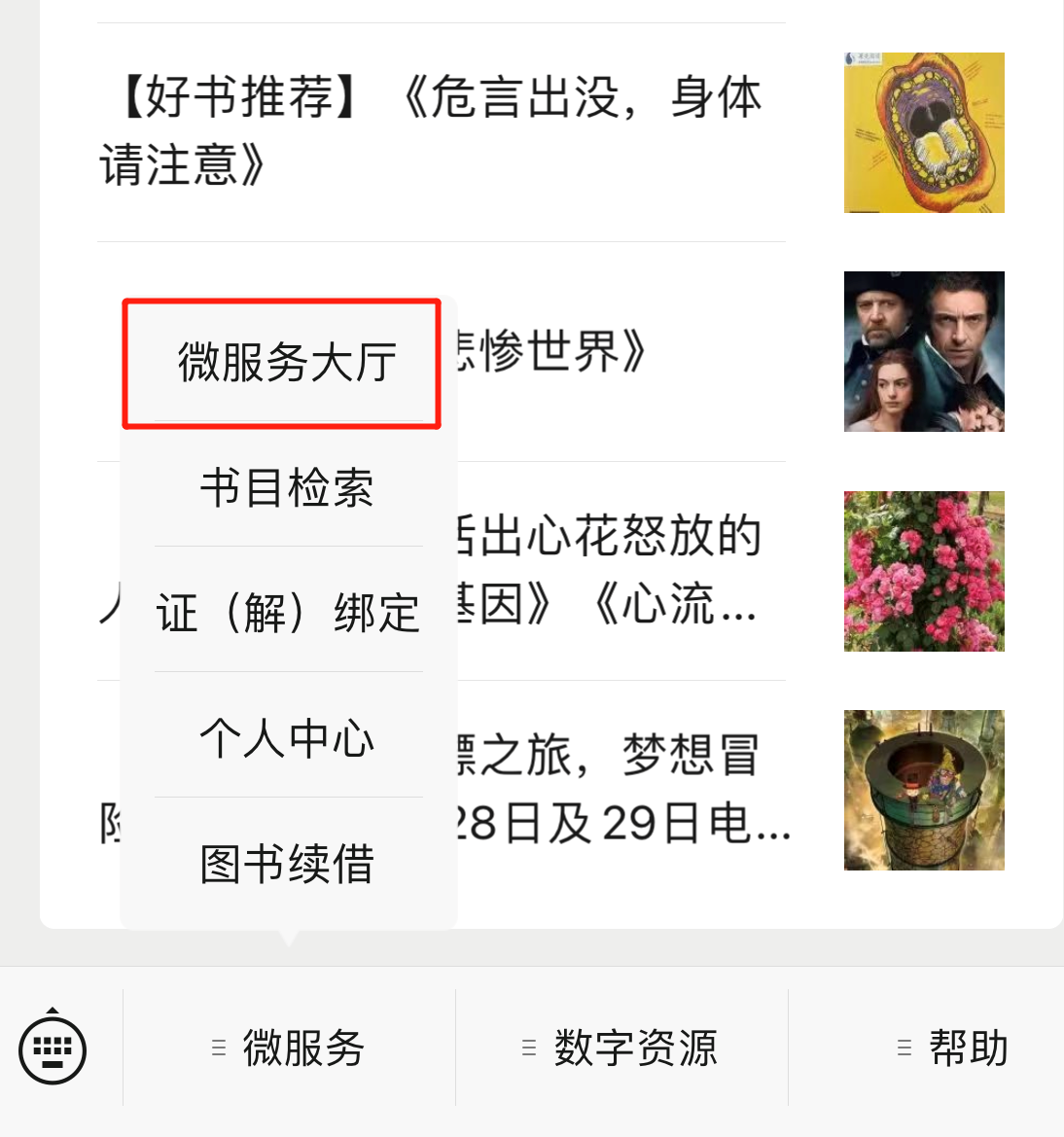Switch to keyboard input mode

(x=53, y=1048)
